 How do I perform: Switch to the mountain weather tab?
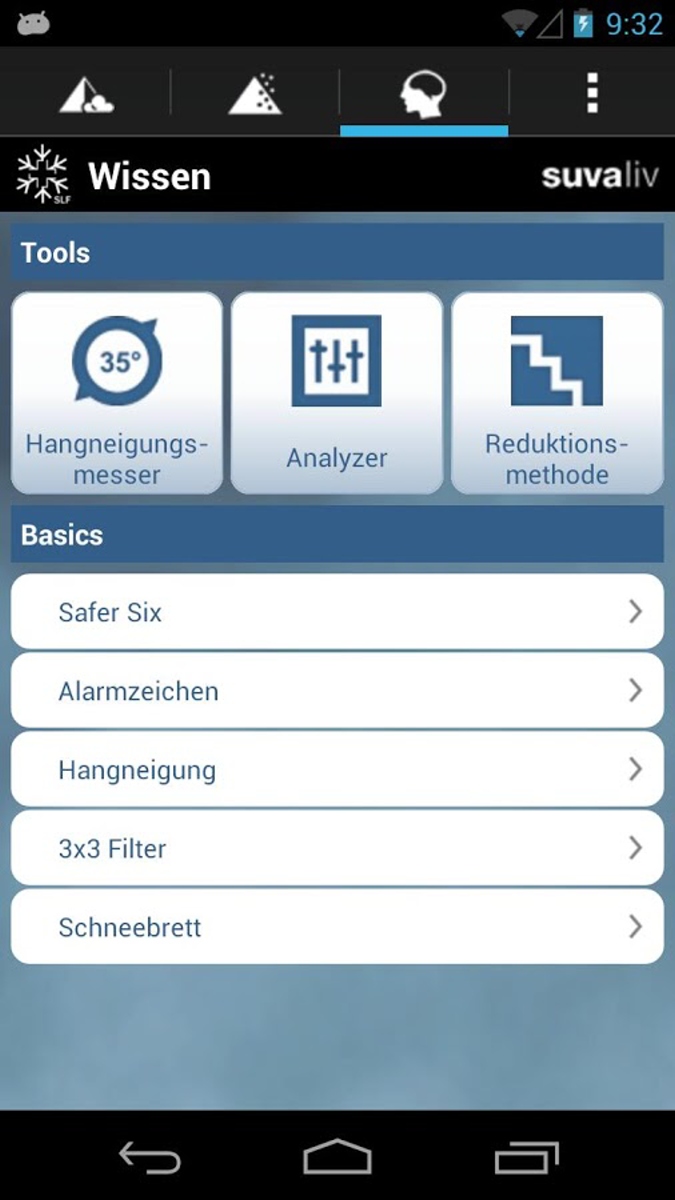coord(85,93)
